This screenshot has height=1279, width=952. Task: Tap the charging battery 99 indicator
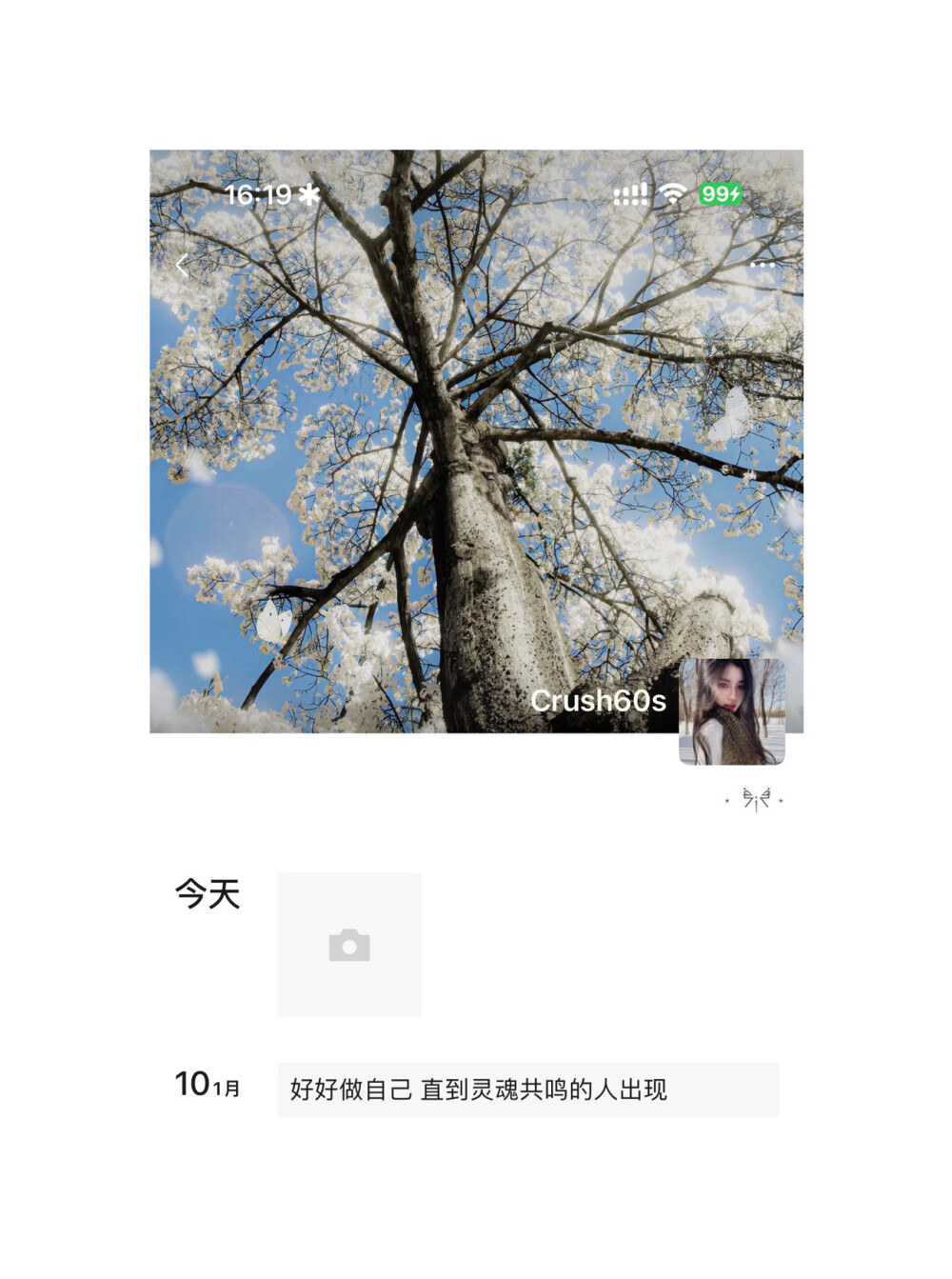tap(721, 193)
